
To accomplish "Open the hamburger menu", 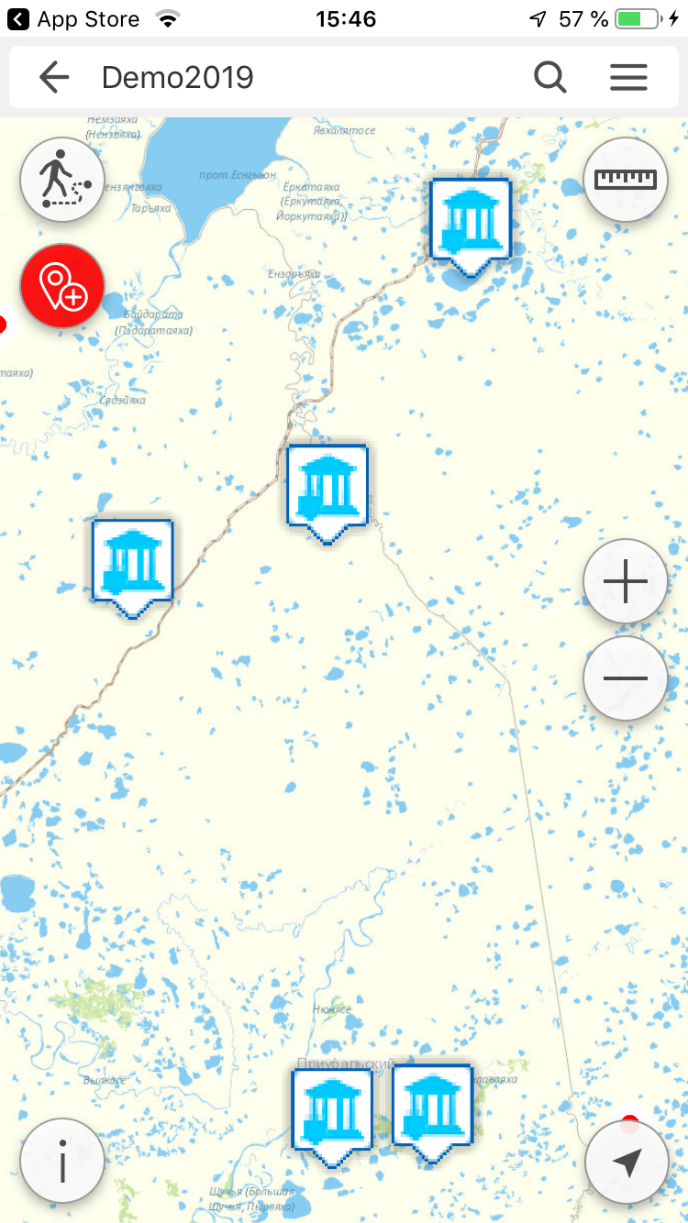I will [x=629, y=78].
